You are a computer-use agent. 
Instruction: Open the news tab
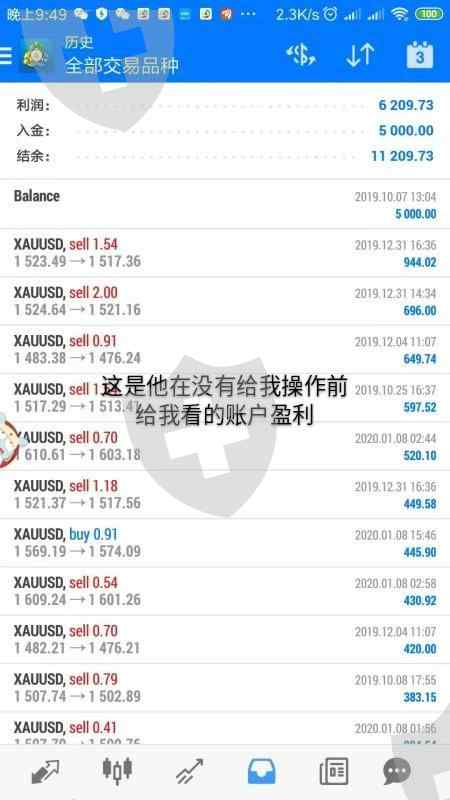coord(334,771)
